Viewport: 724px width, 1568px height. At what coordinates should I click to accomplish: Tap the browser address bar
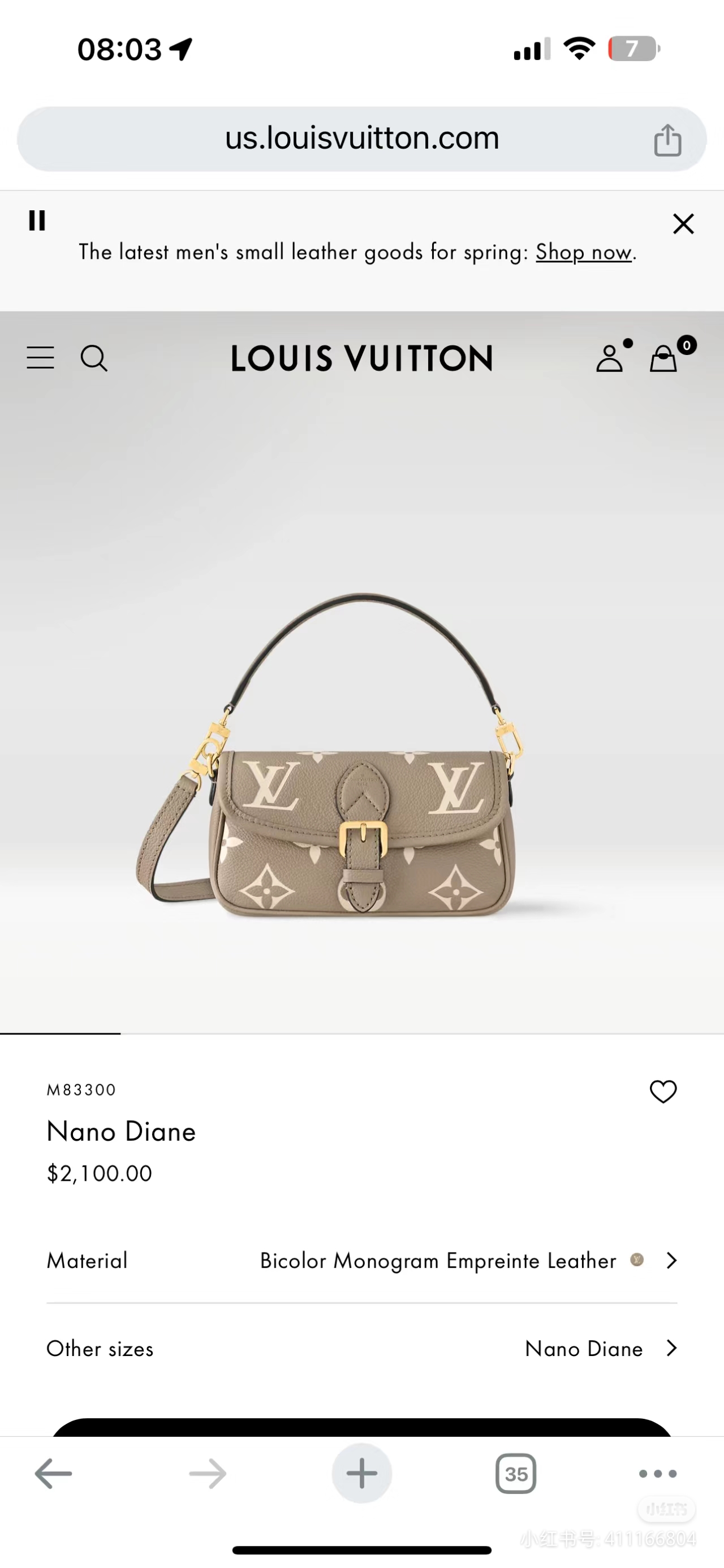(361, 139)
